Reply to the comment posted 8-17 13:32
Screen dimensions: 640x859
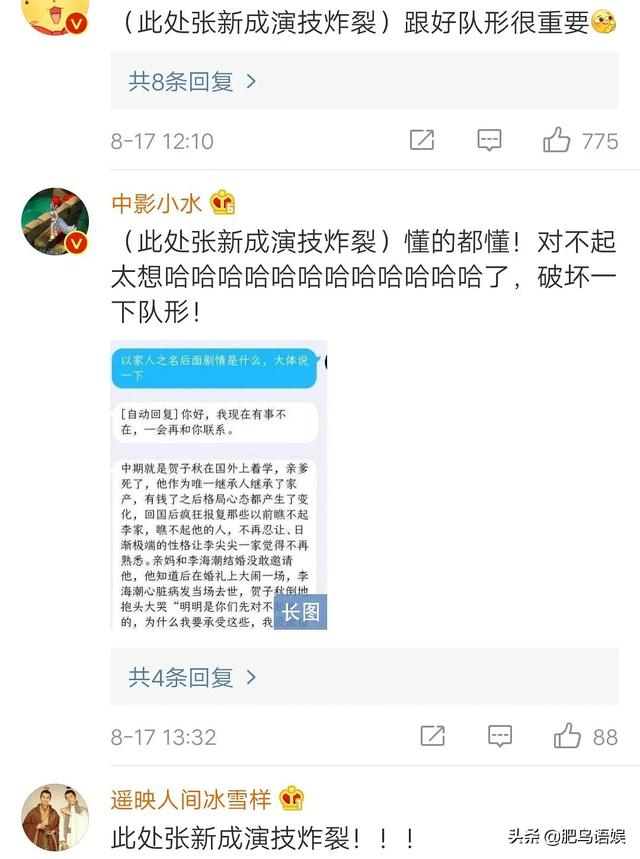click(499, 737)
